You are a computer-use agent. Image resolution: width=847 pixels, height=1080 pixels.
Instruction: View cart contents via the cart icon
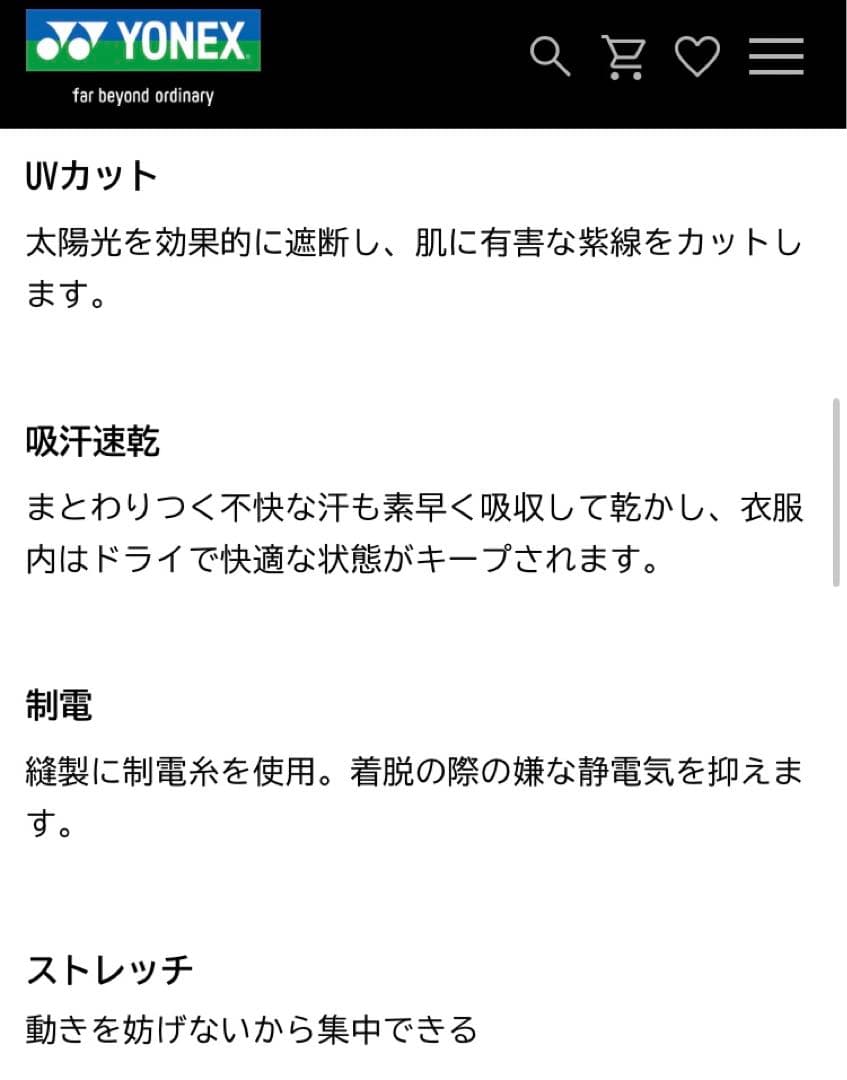624,57
